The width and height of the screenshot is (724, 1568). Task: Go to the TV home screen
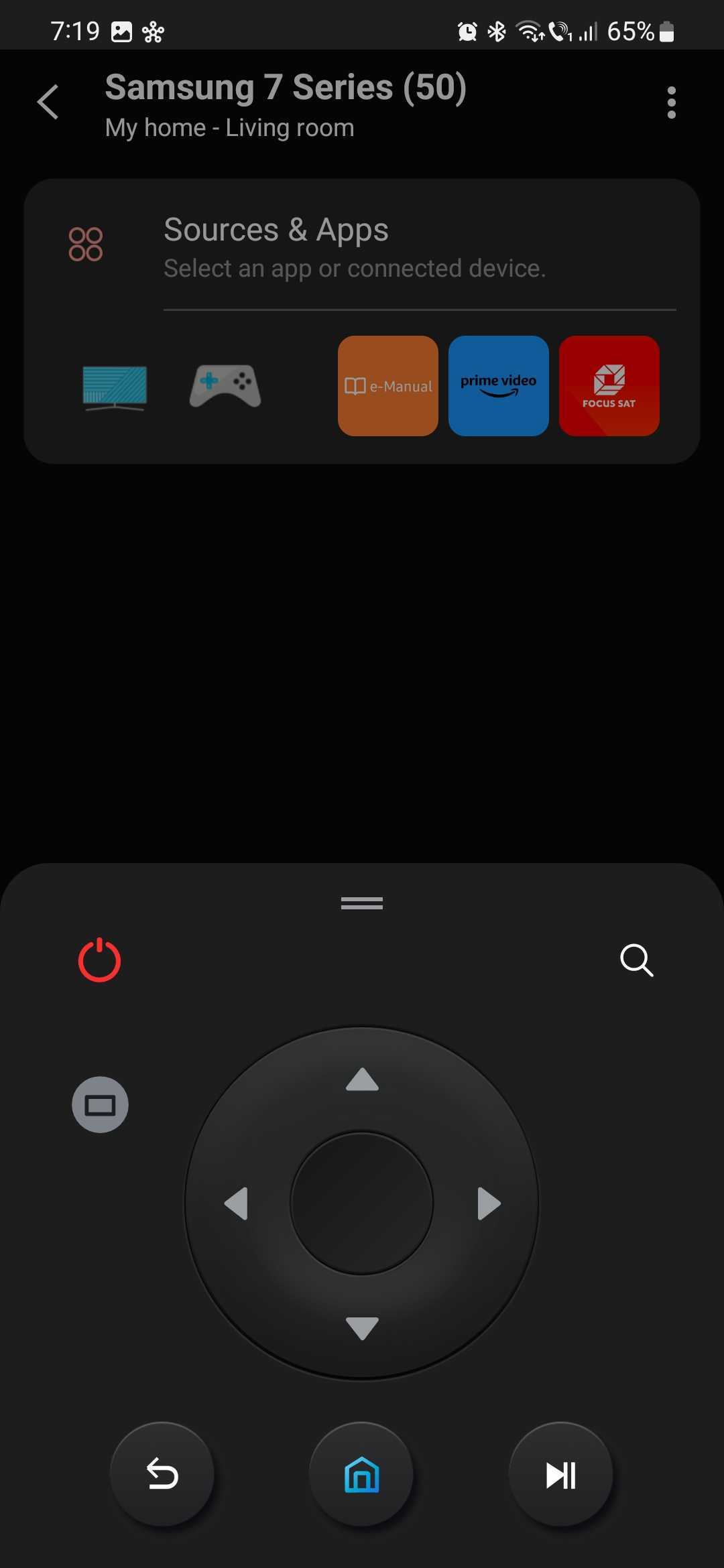[x=362, y=1474]
